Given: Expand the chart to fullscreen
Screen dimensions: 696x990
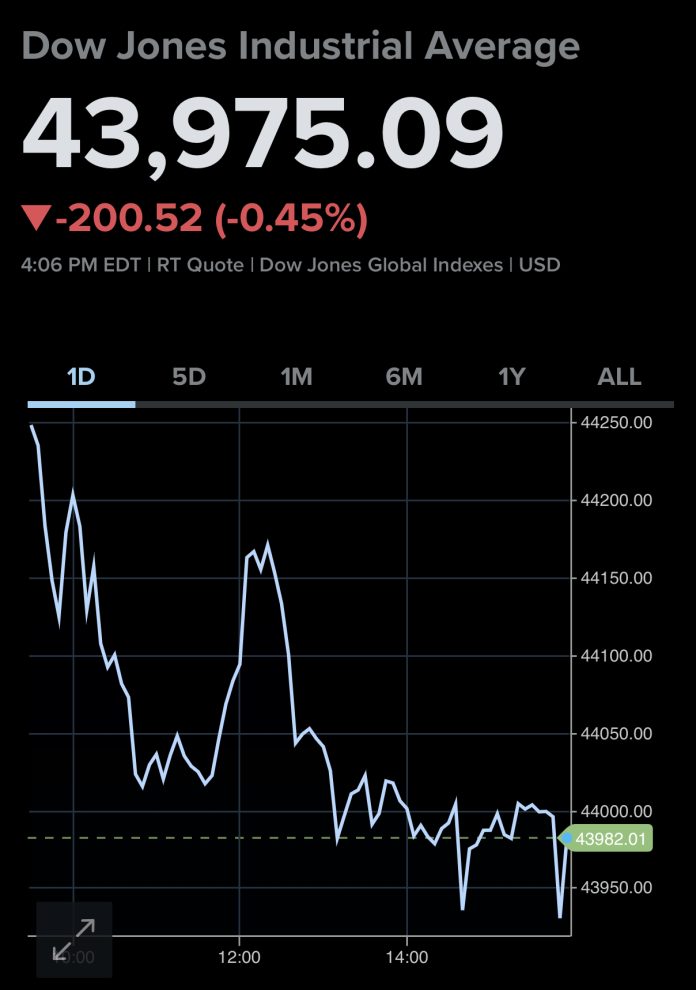Looking at the screenshot, I should (x=74, y=939).
